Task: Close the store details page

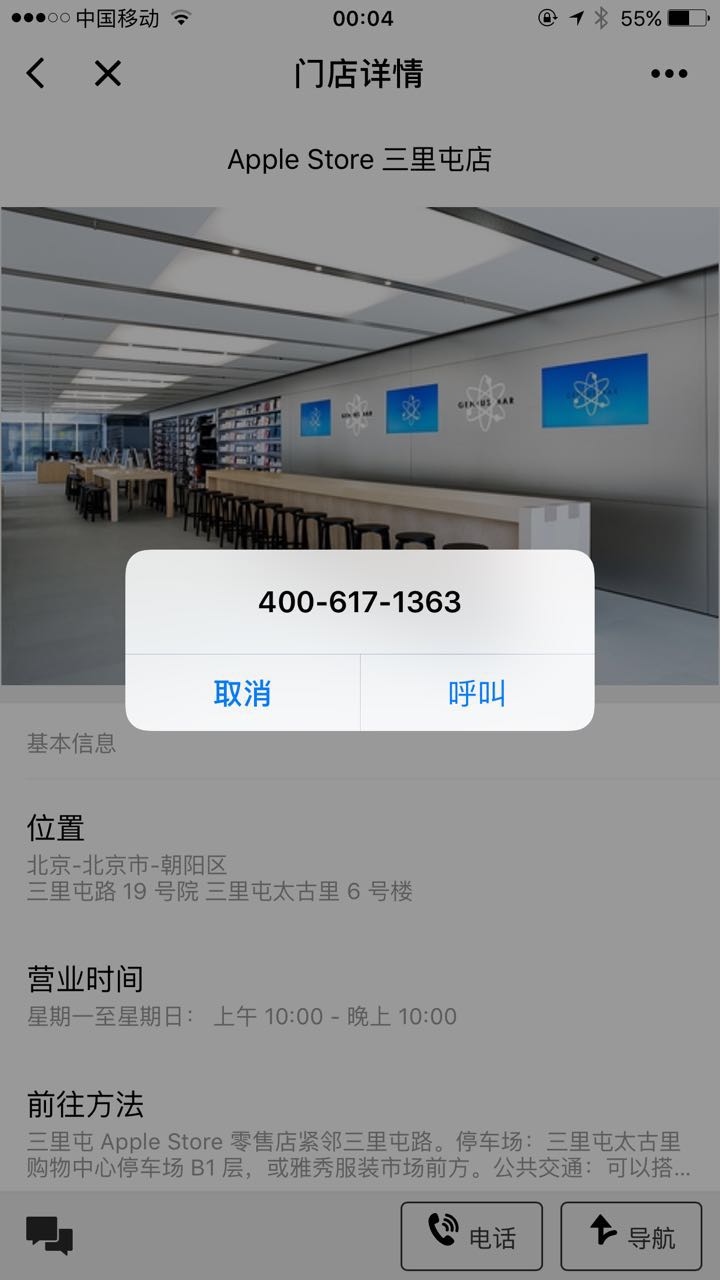Action: tap(107, 73)
